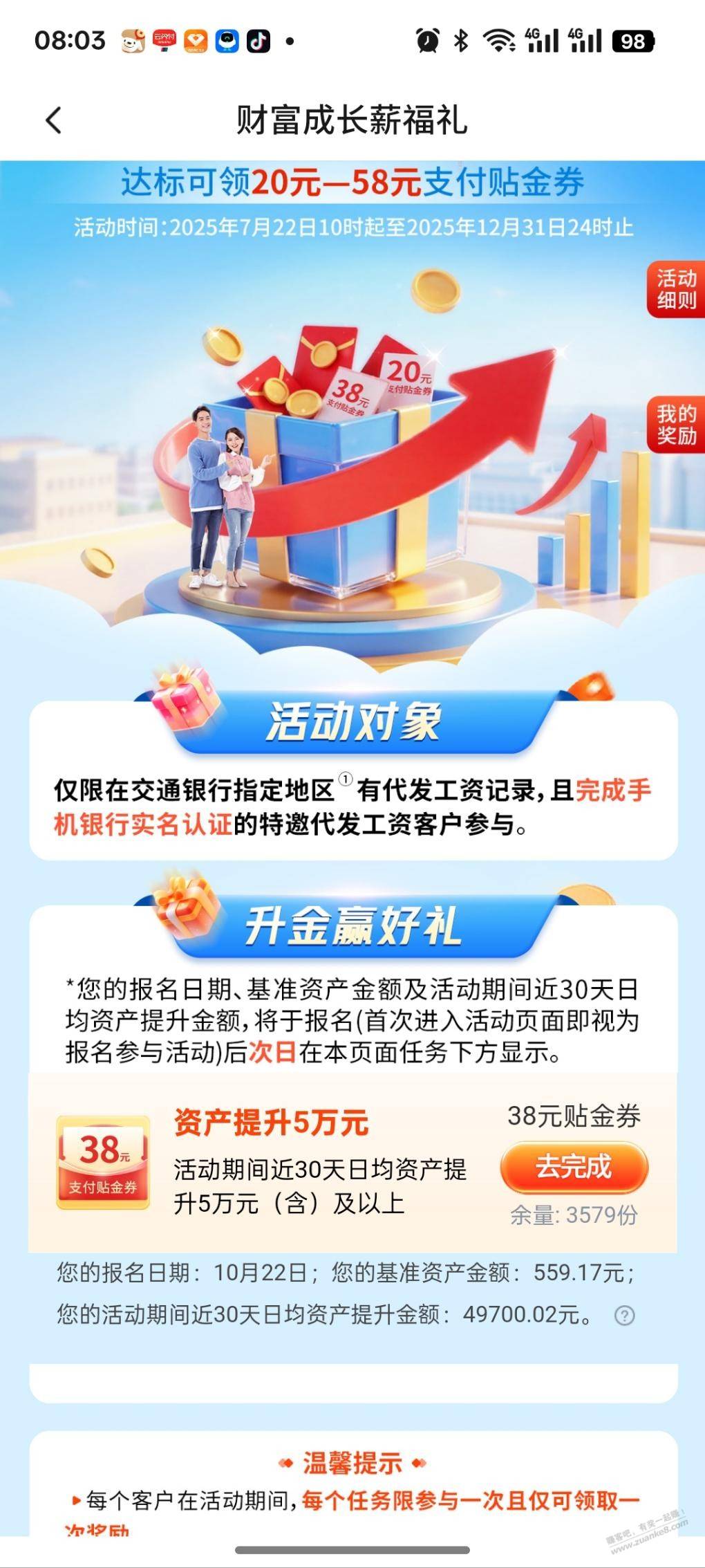Open the question mark help icon

click(624, 1316)
